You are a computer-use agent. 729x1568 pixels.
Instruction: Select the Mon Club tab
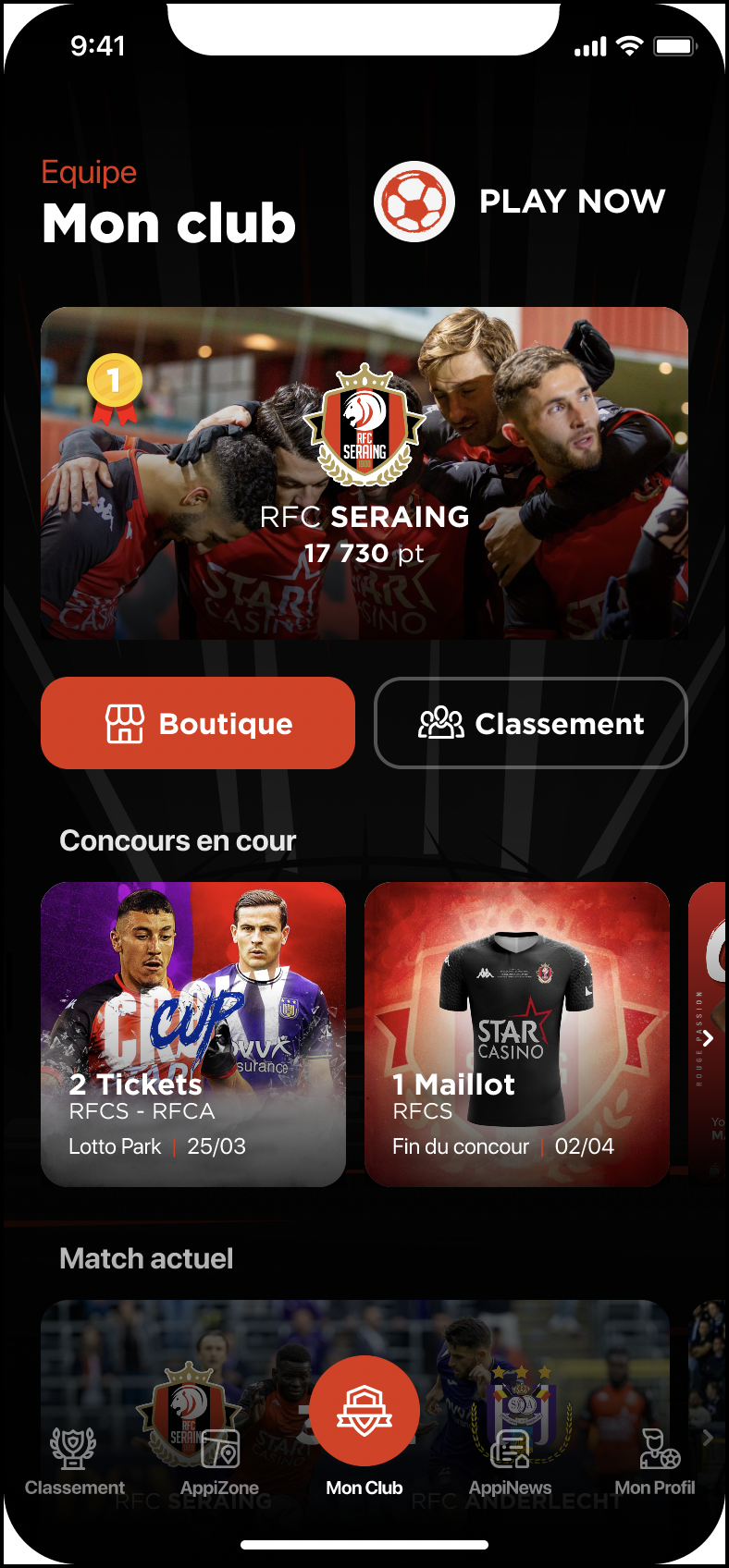click(364, 1428)
